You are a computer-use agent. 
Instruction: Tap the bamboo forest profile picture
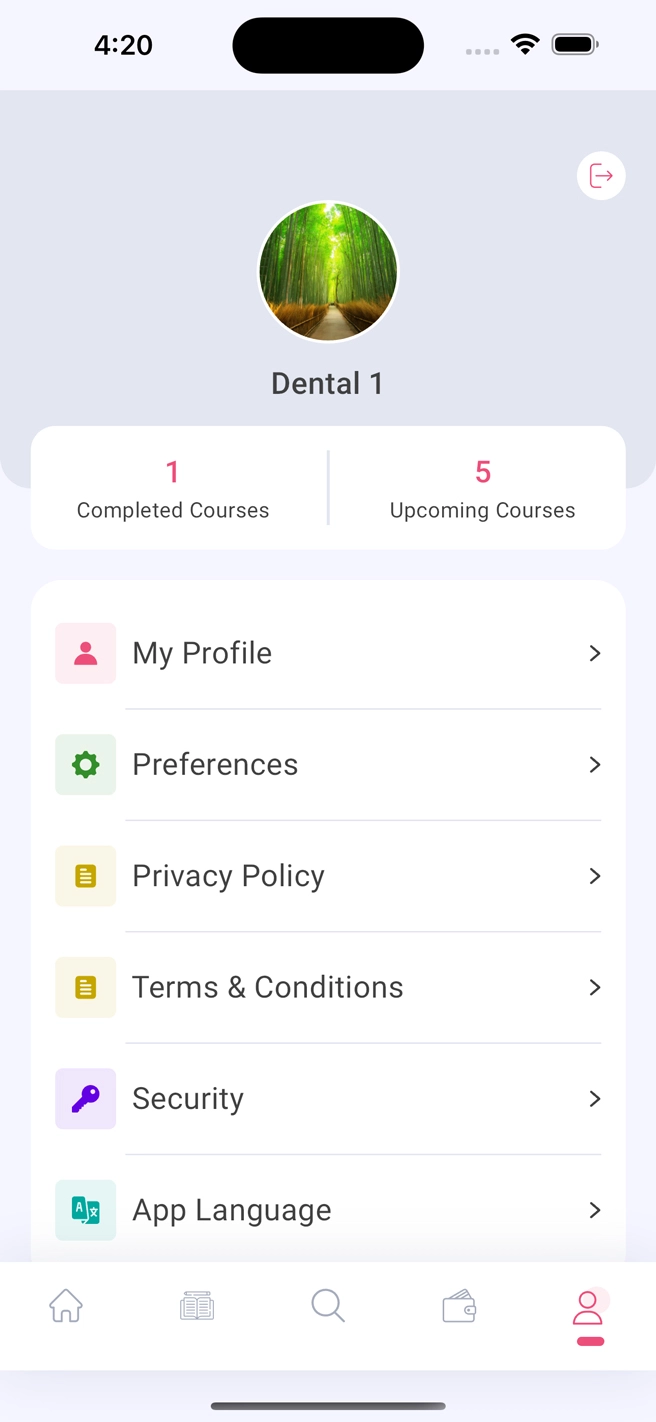328,272
